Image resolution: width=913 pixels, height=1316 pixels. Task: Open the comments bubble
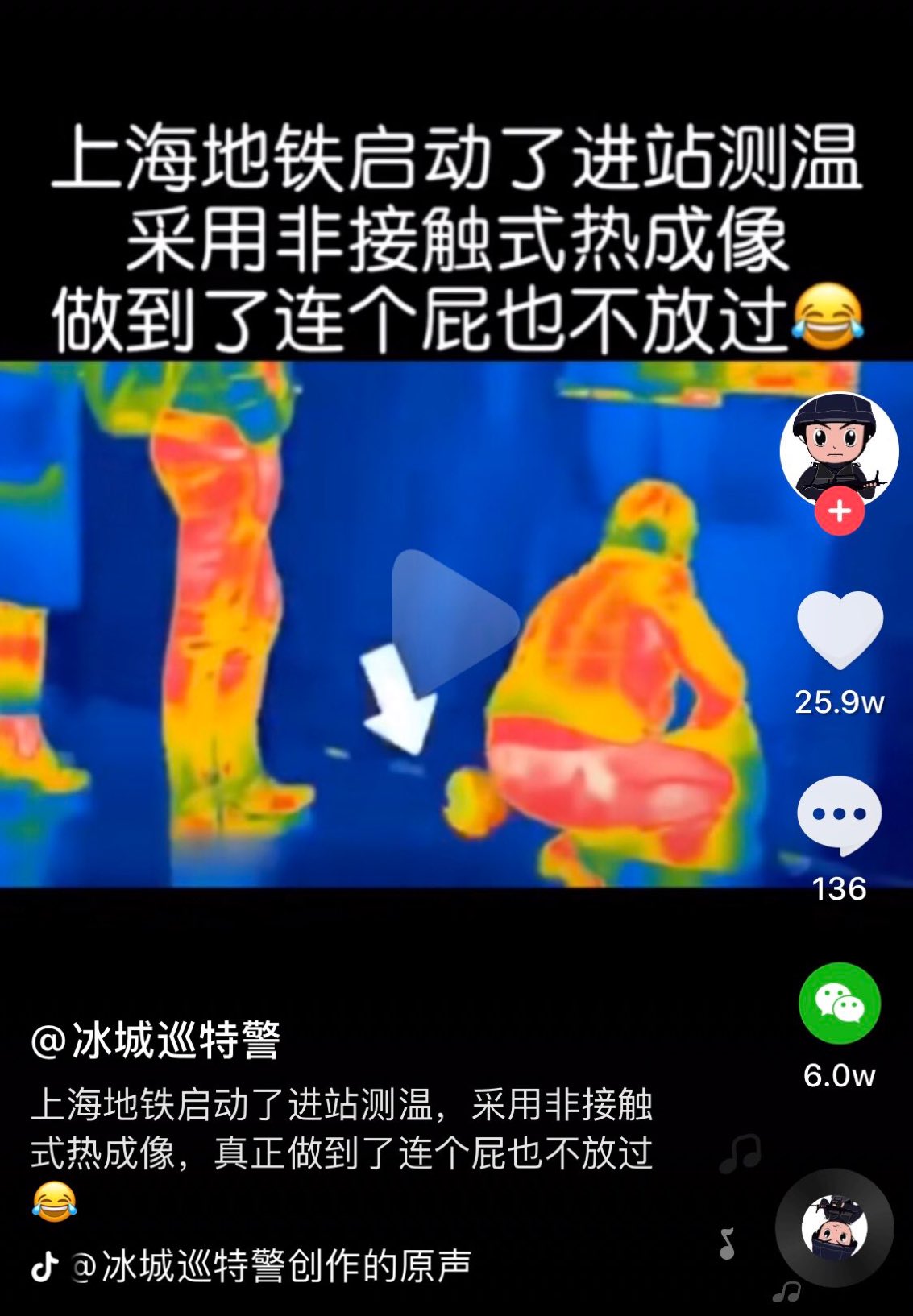point(839,815)
